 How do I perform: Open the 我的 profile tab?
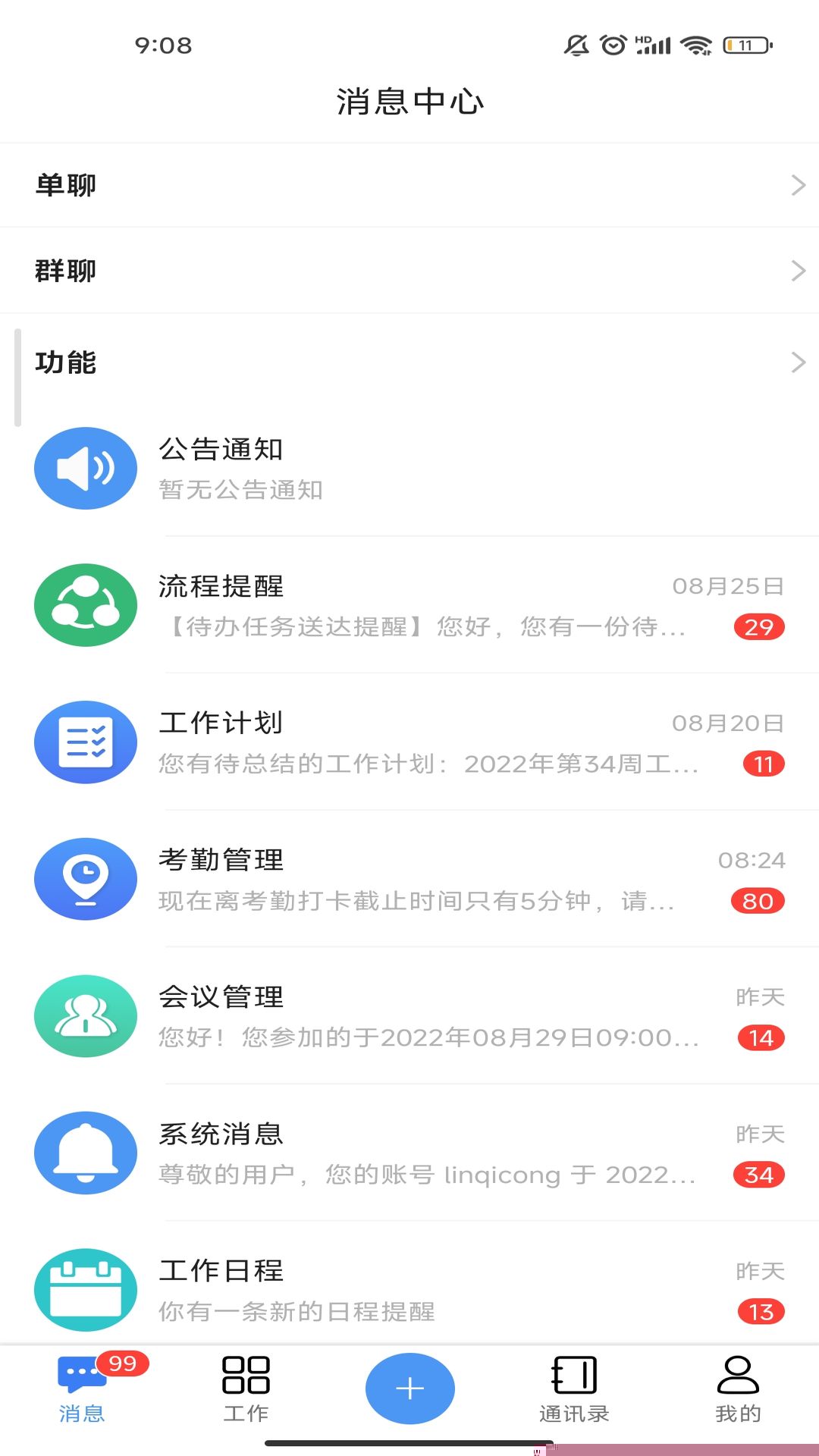click(x=738, y=1389)
